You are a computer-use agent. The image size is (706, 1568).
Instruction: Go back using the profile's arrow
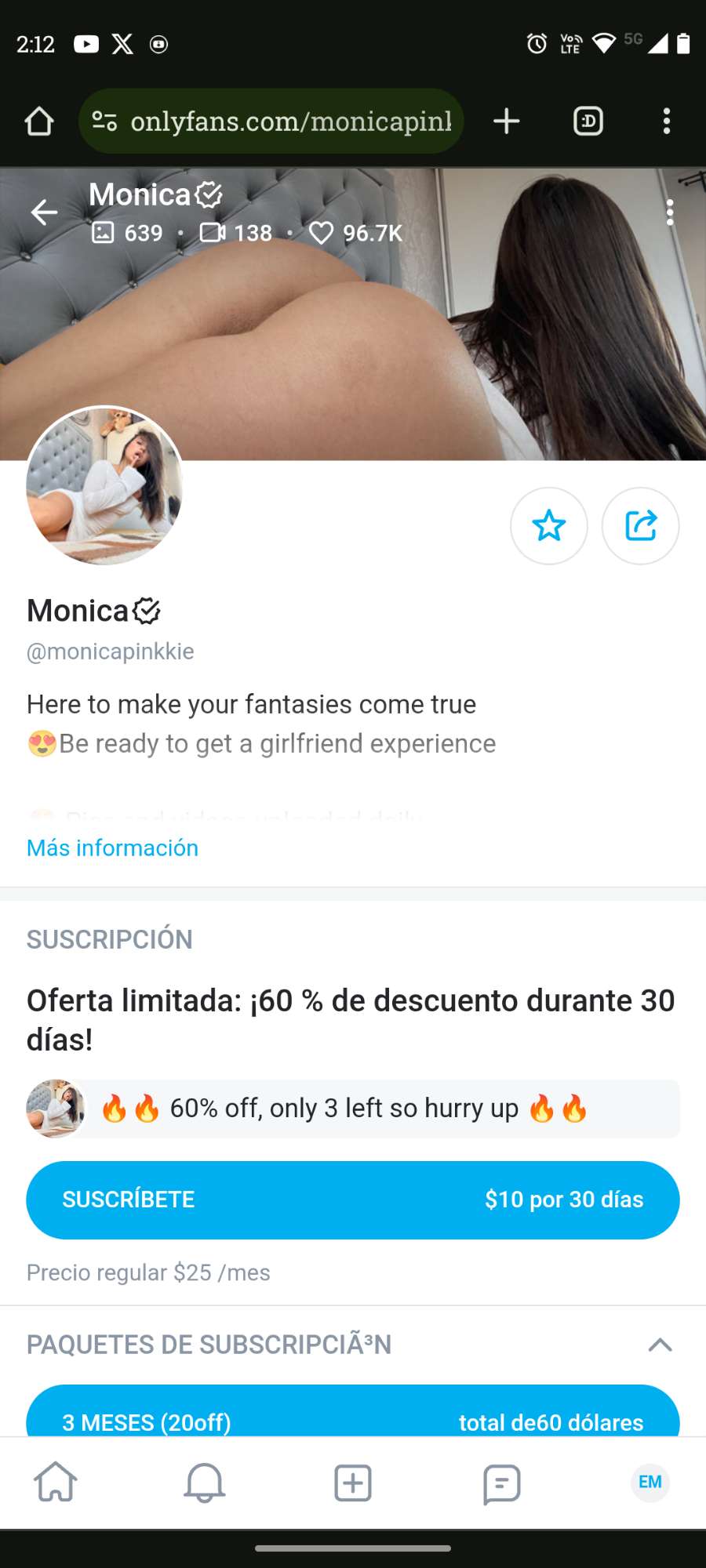[44, 212]
